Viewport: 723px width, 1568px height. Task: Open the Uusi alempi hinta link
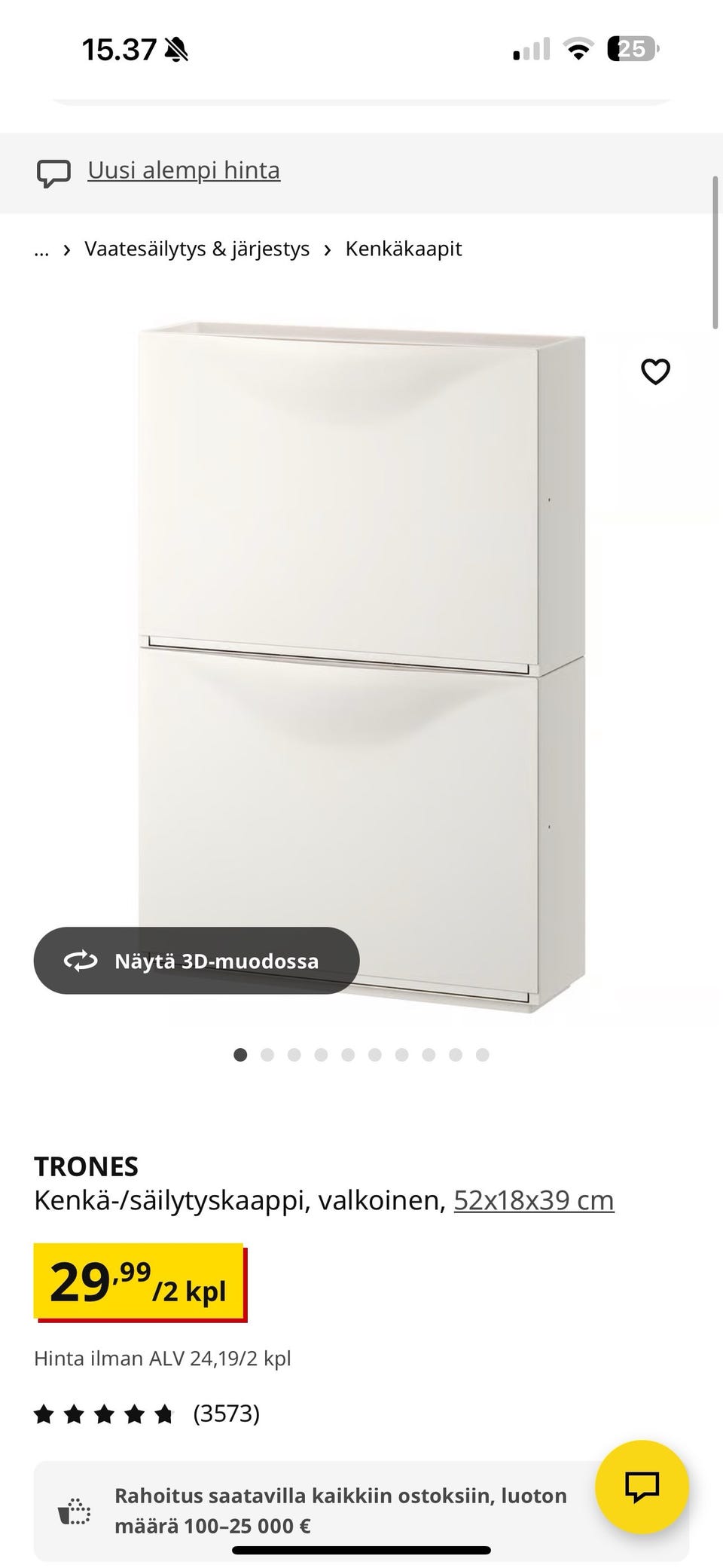[x=183, y=170]
